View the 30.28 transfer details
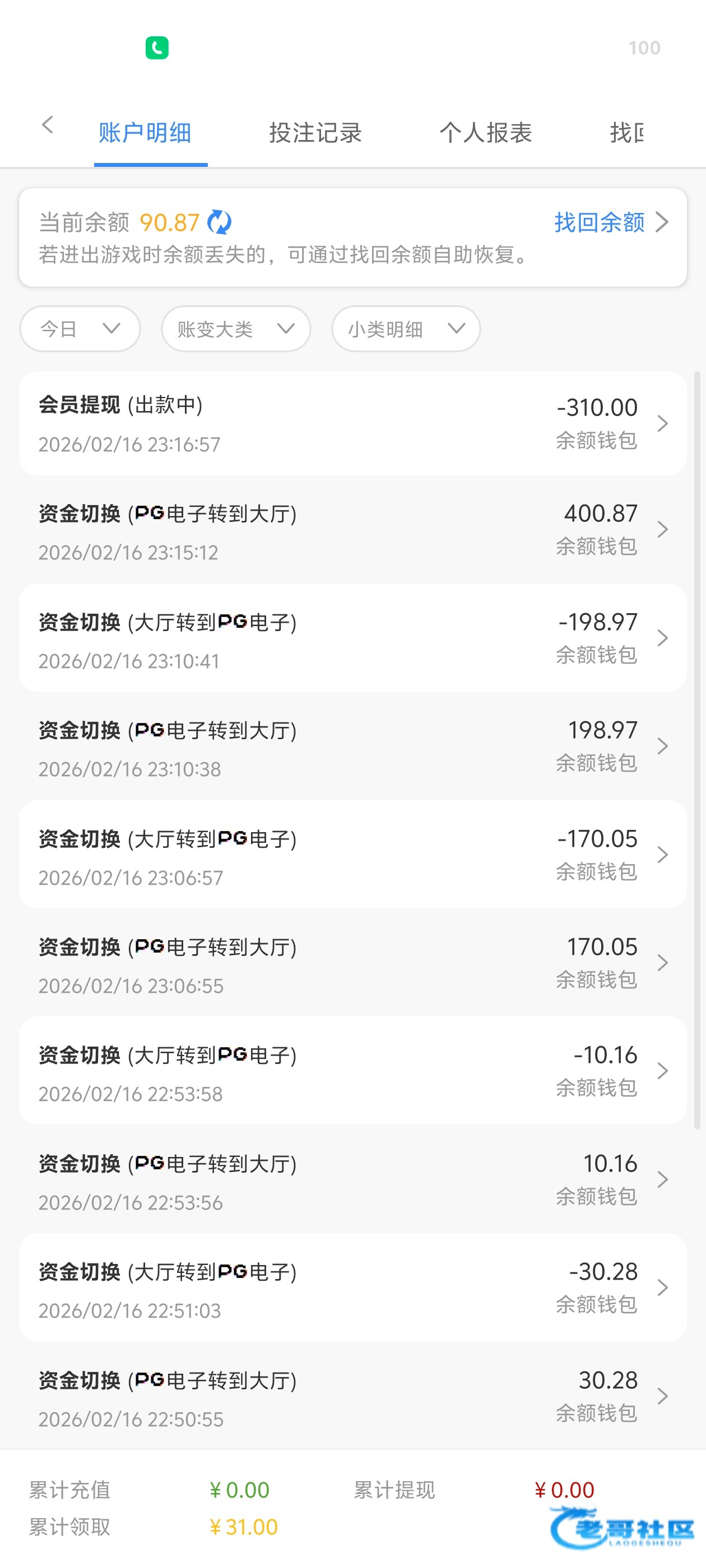 [x=352, y=1397]
